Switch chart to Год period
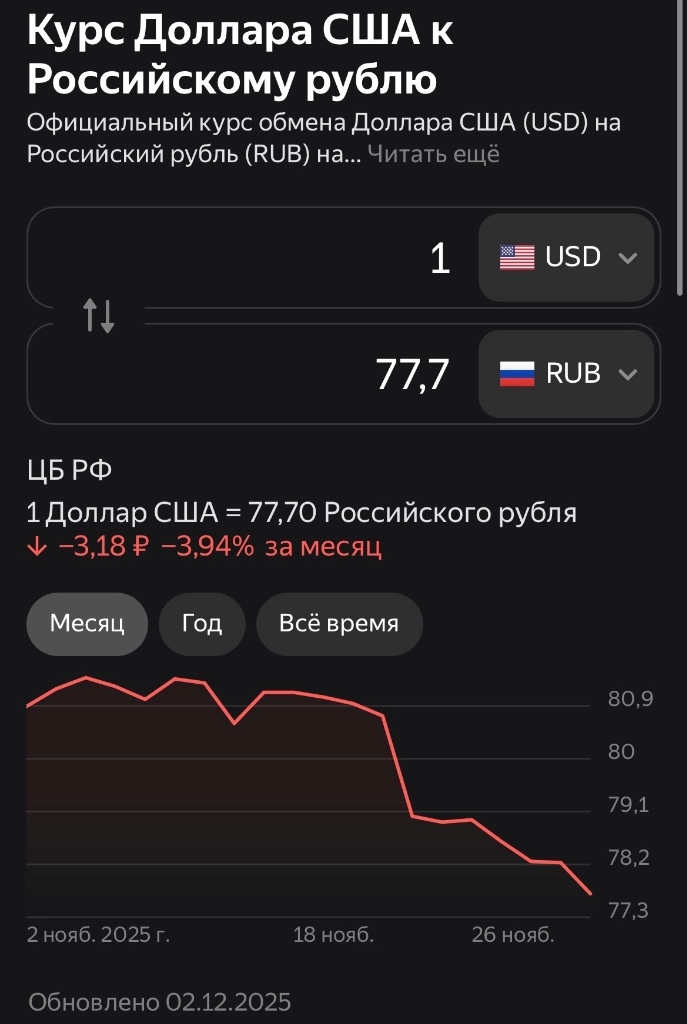 pyautogui.click(x=202, y=624)
